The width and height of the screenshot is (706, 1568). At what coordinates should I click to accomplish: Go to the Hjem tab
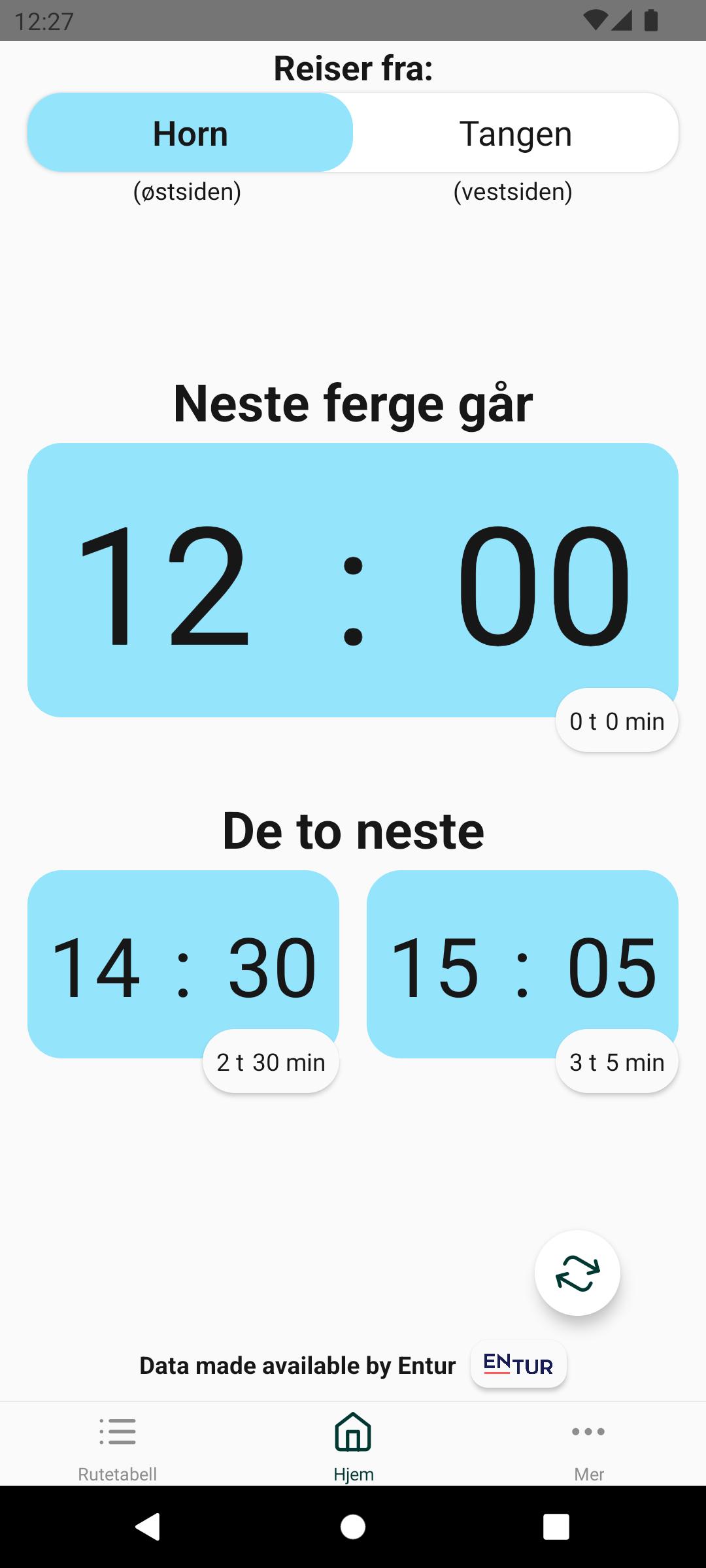pyautogui.click(x=353, y=1445)
